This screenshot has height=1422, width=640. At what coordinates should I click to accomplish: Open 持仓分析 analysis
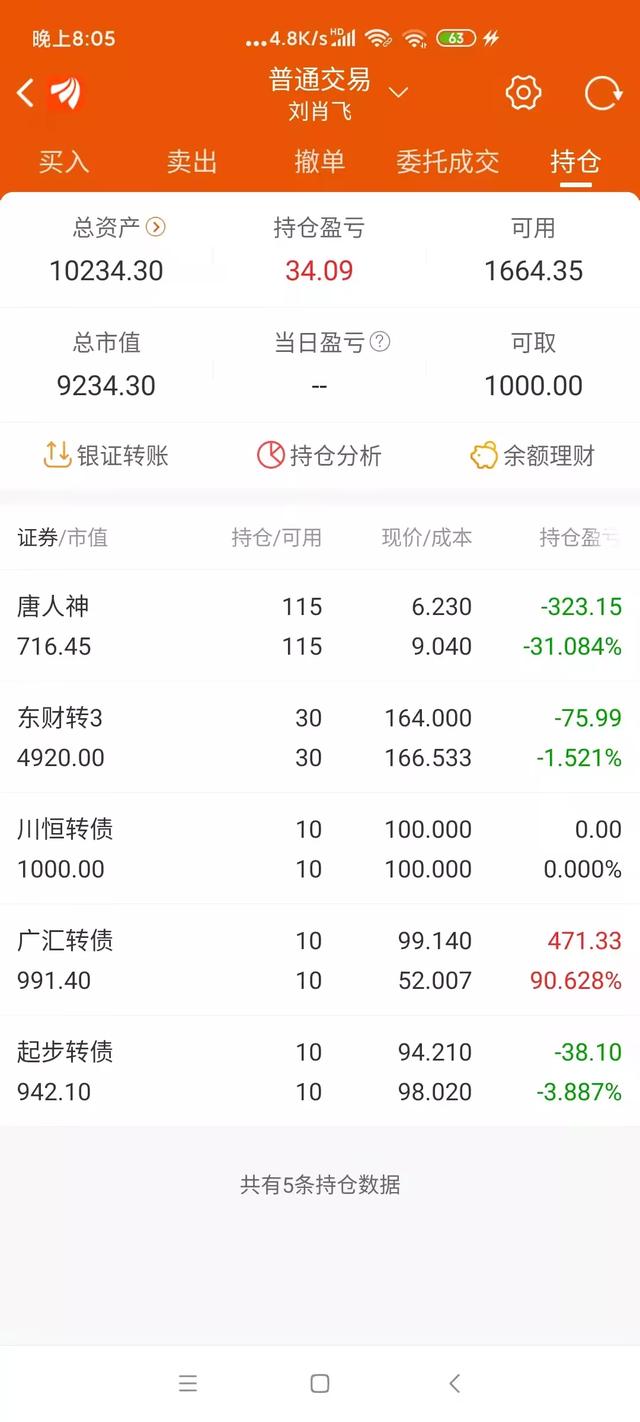click(319, 456)
